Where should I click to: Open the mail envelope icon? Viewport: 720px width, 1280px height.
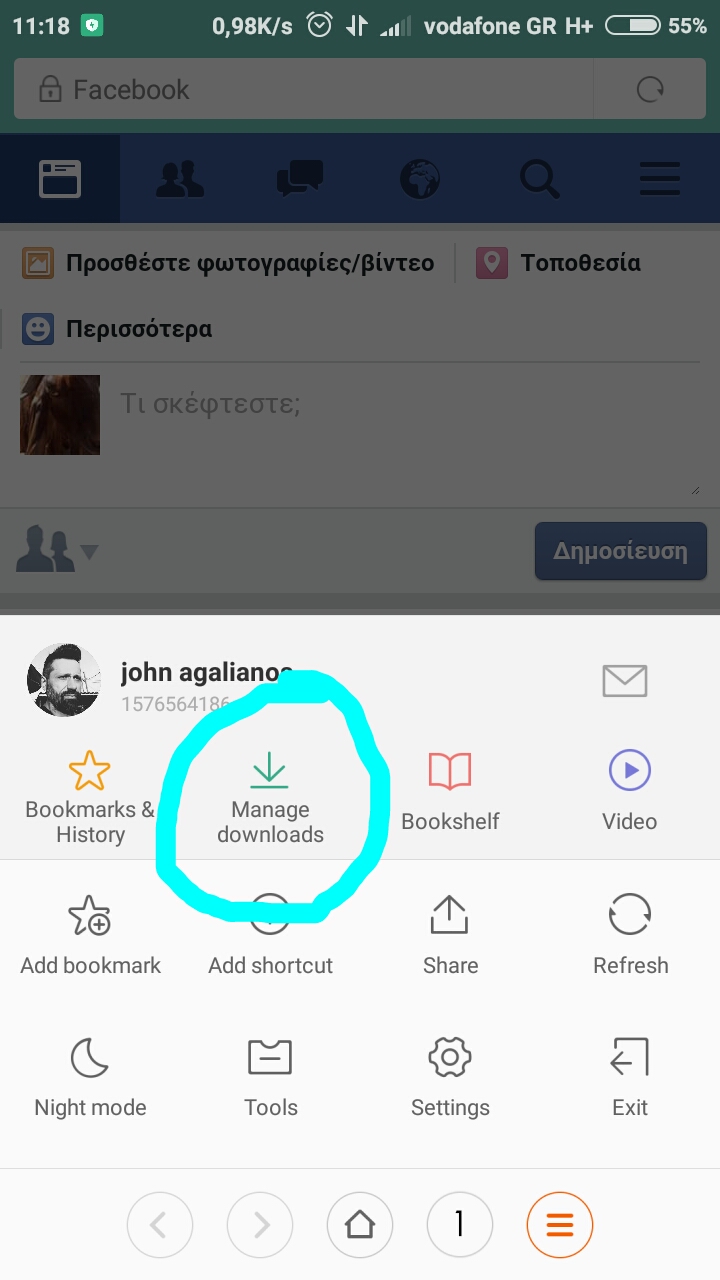pos(625,681)
